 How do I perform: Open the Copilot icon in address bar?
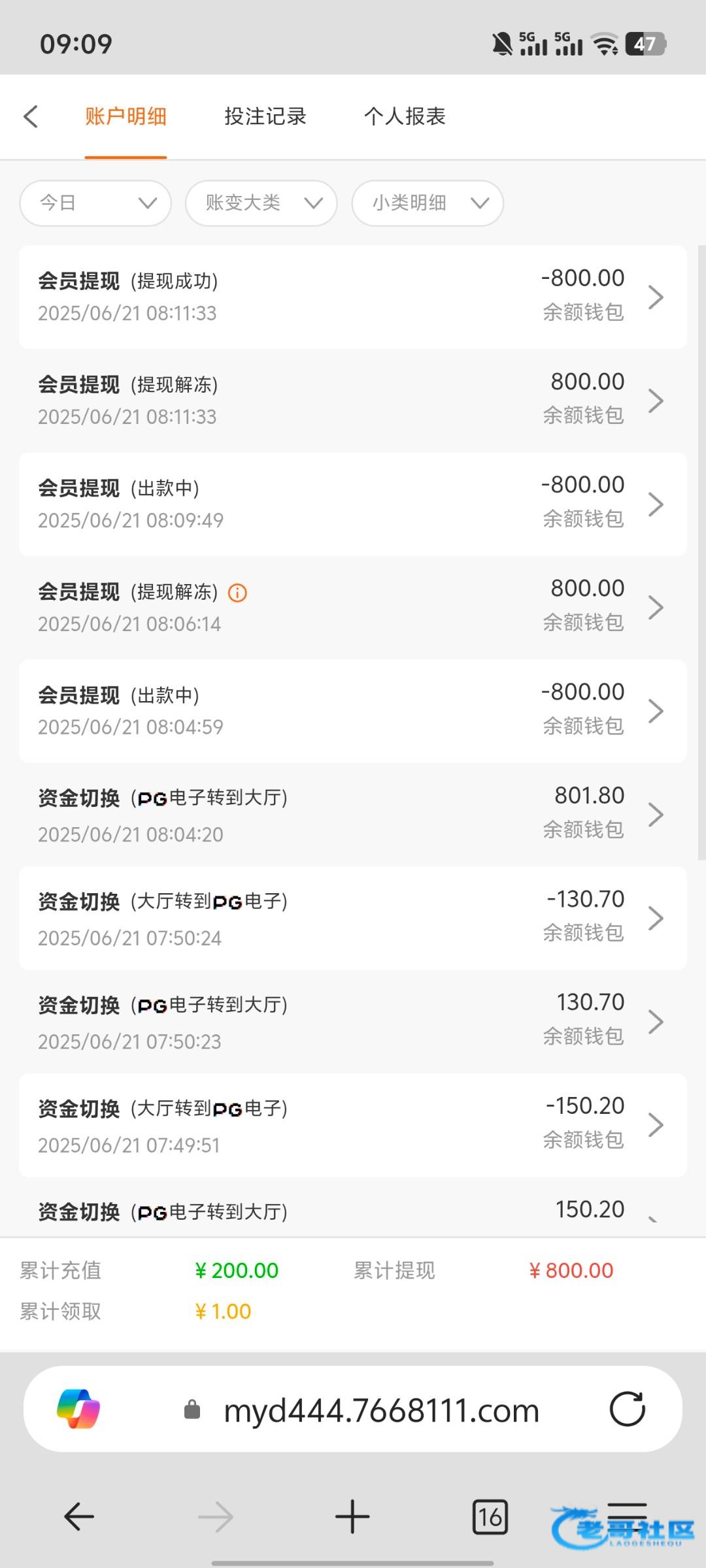(78, 1409)
